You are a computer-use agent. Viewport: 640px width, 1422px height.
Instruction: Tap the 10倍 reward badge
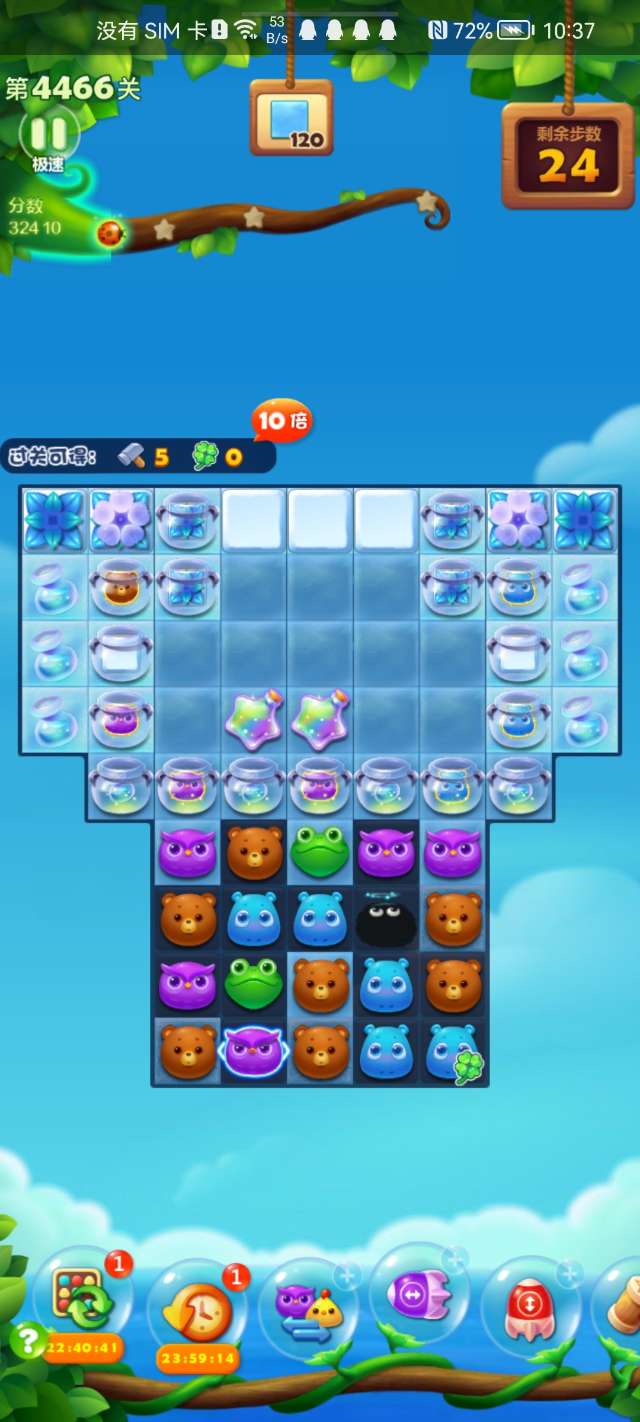280,421
